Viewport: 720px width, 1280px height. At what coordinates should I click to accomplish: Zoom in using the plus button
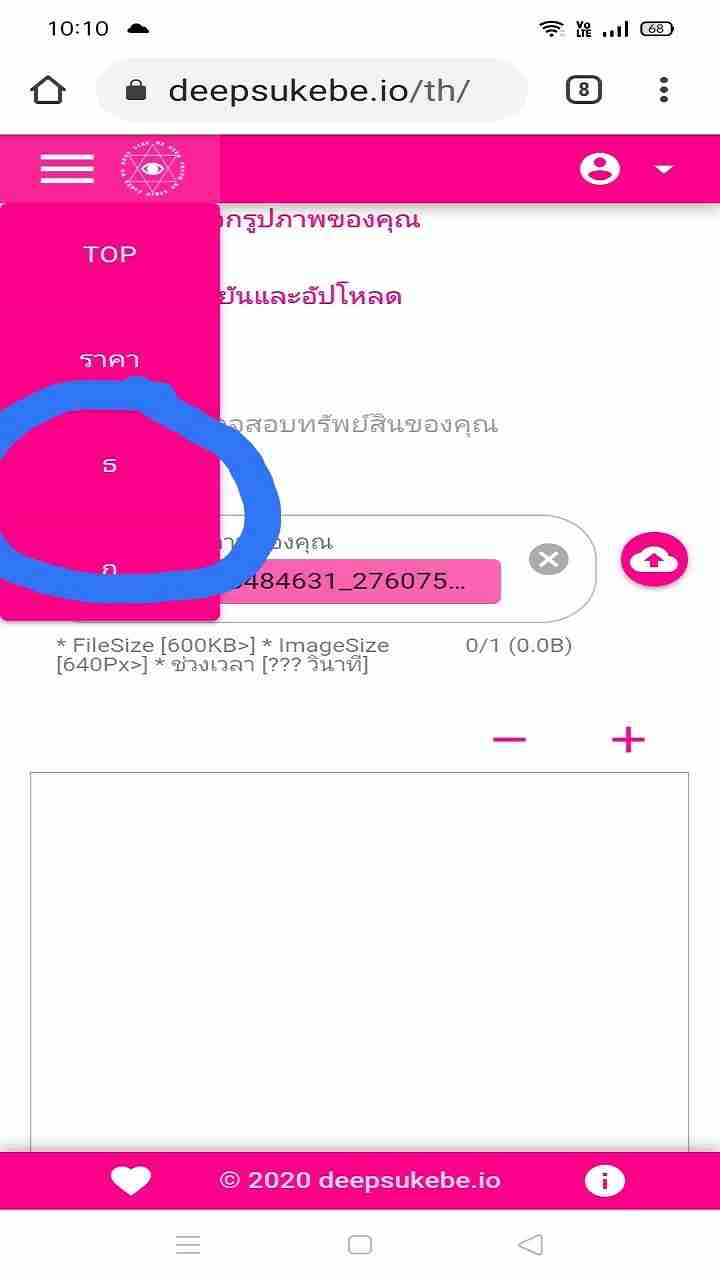[628, 740]
